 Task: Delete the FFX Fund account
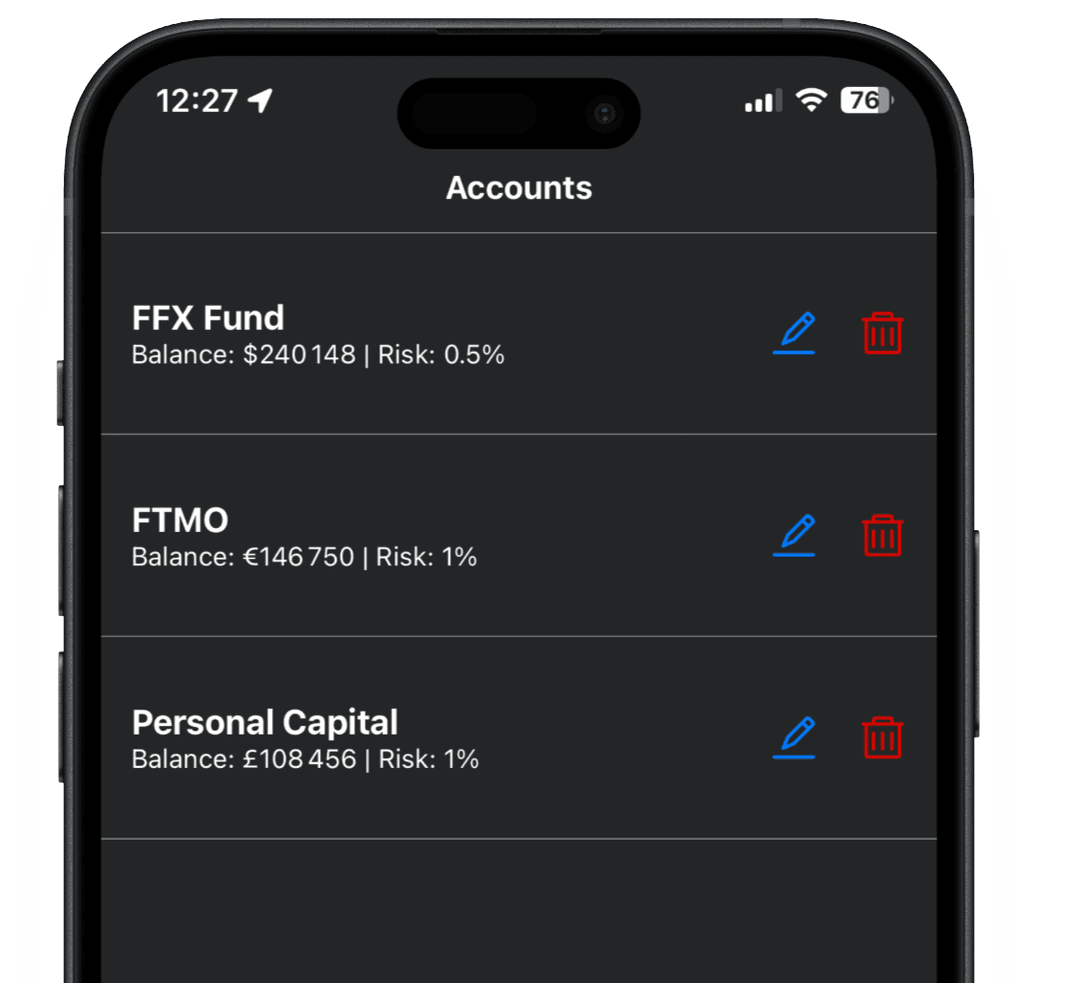(882, 333)
